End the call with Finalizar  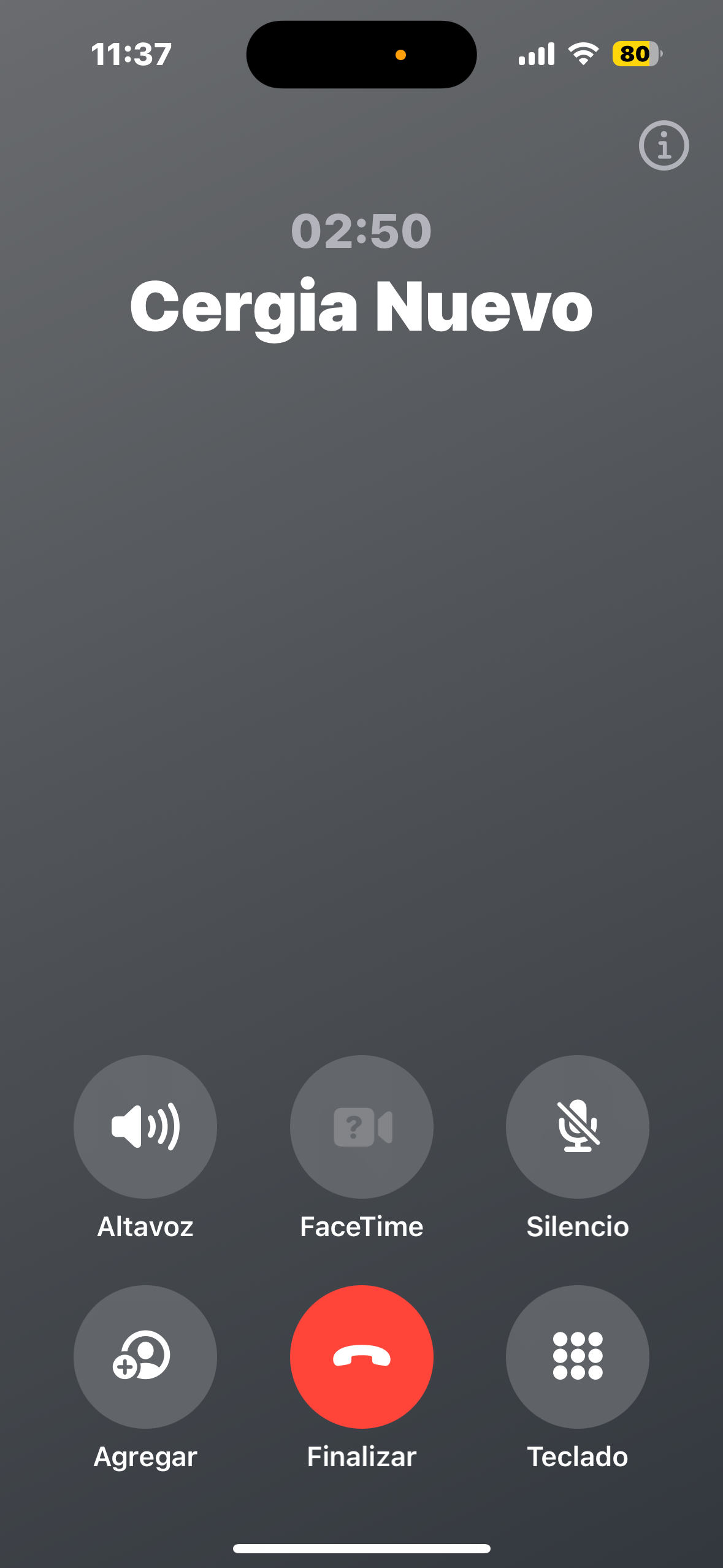(x=361, y=1356)
